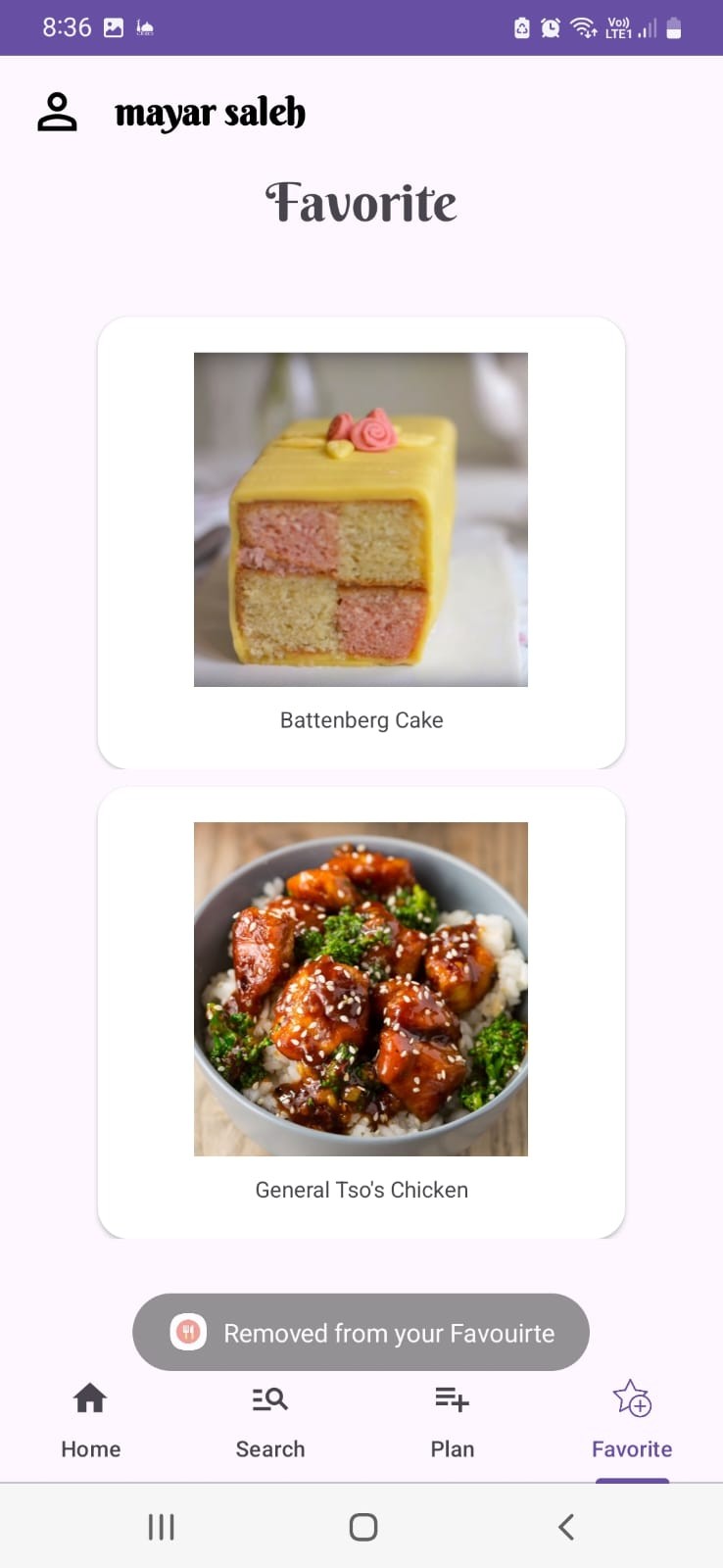
Task: Open the General Tso's Chicken card
Action: (x=361, y=1012)
